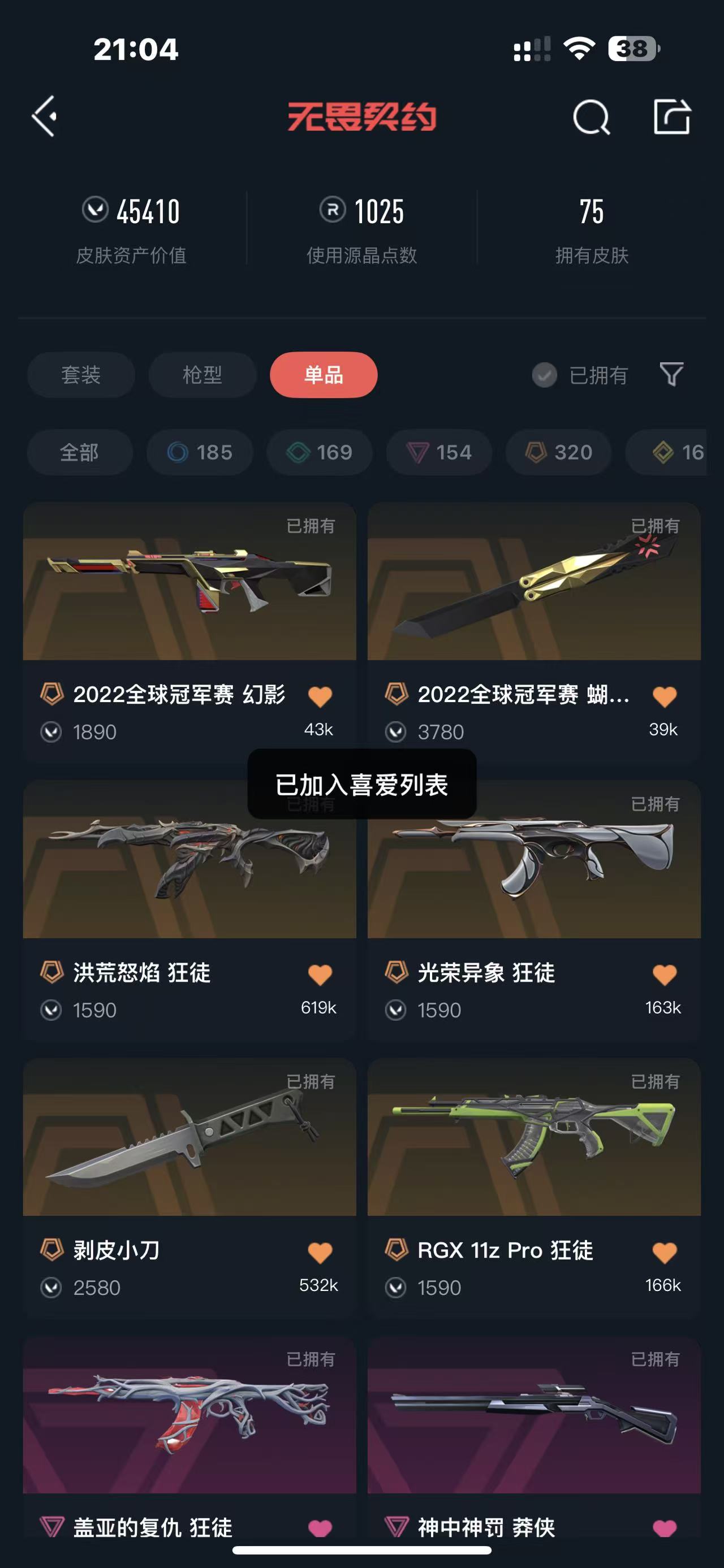The height and width of the screenshot is (1568, 724).
Task: Switch to the 套装 tab
Action: click(x=80, y=374)
